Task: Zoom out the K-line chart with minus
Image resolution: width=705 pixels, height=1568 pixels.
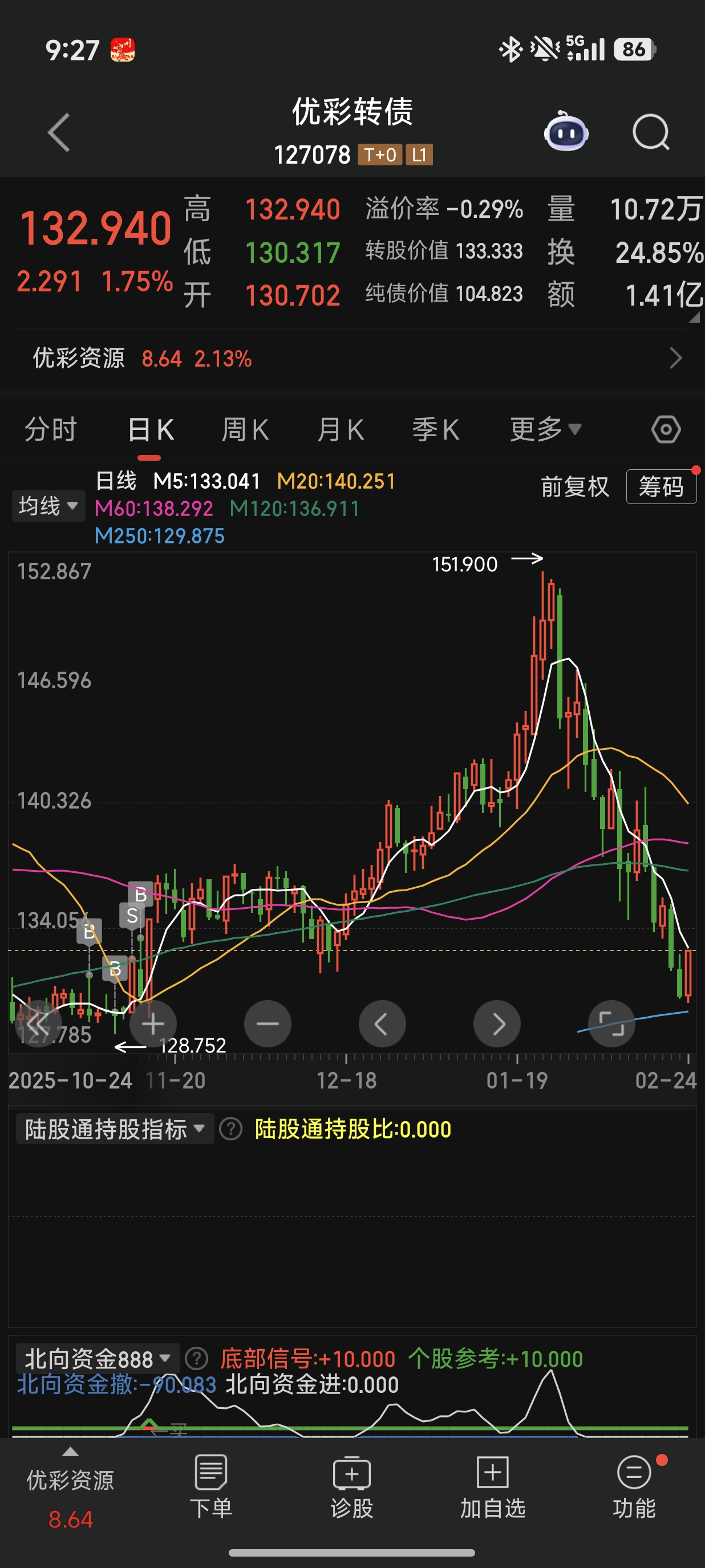Action: tap(268, 1024)
